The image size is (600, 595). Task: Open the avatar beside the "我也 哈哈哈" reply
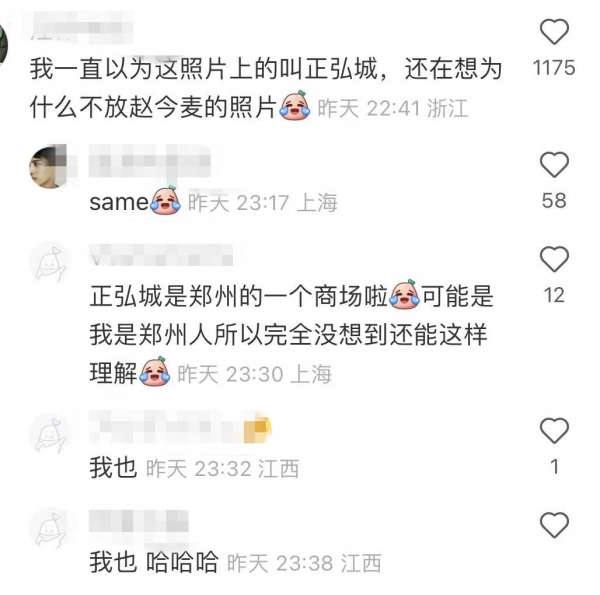click(x=49, y=526)
